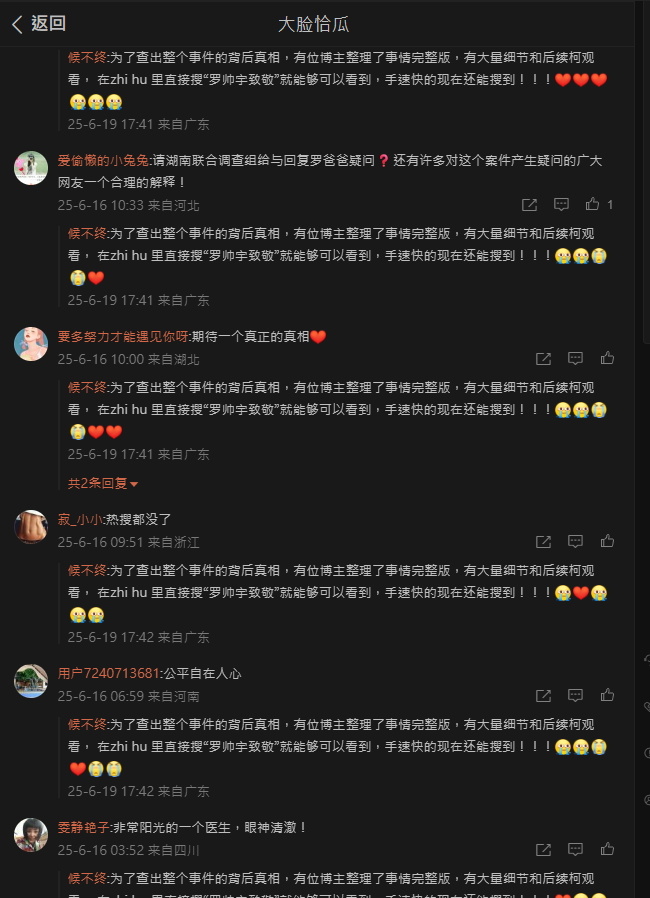Share the comment by 娄静艳子
650x898 pixels.
pyautogui.click(x=543, y=850)
